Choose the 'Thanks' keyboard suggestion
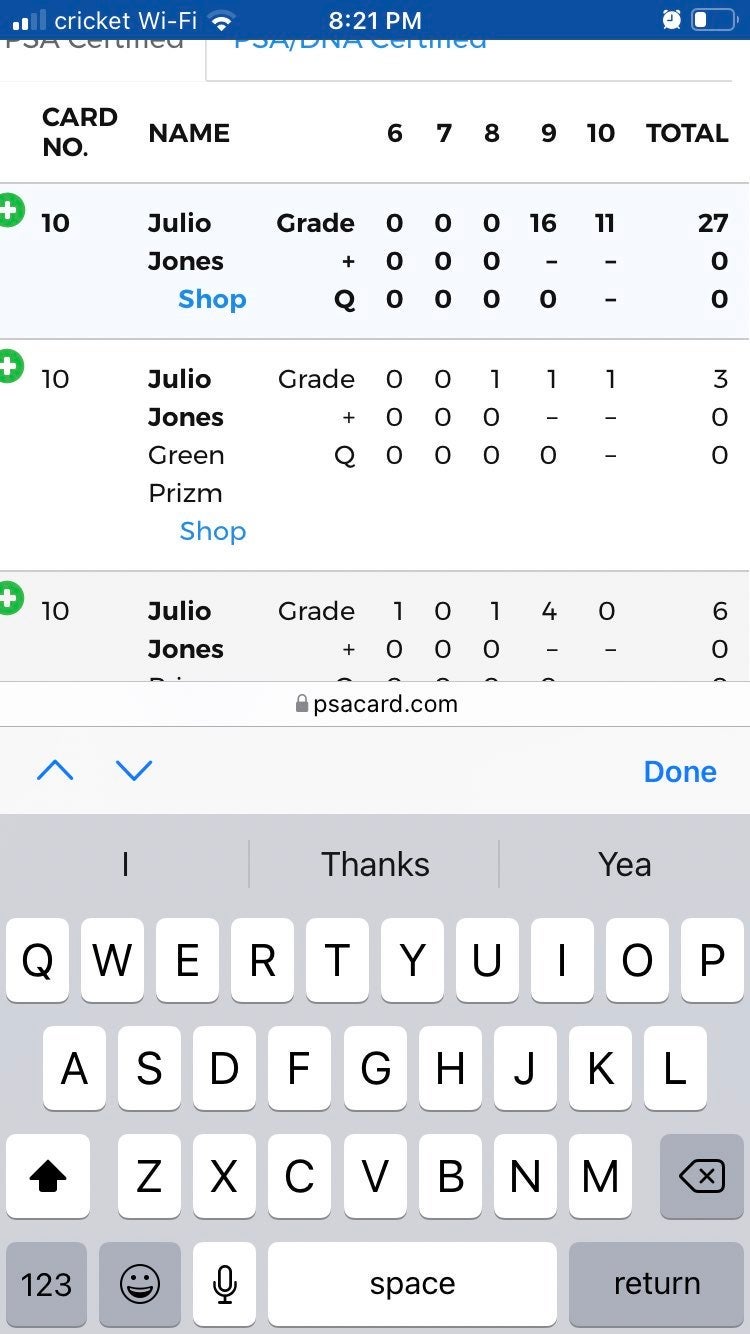This screenshot has width=750, height=1334. tap(375, 864)
